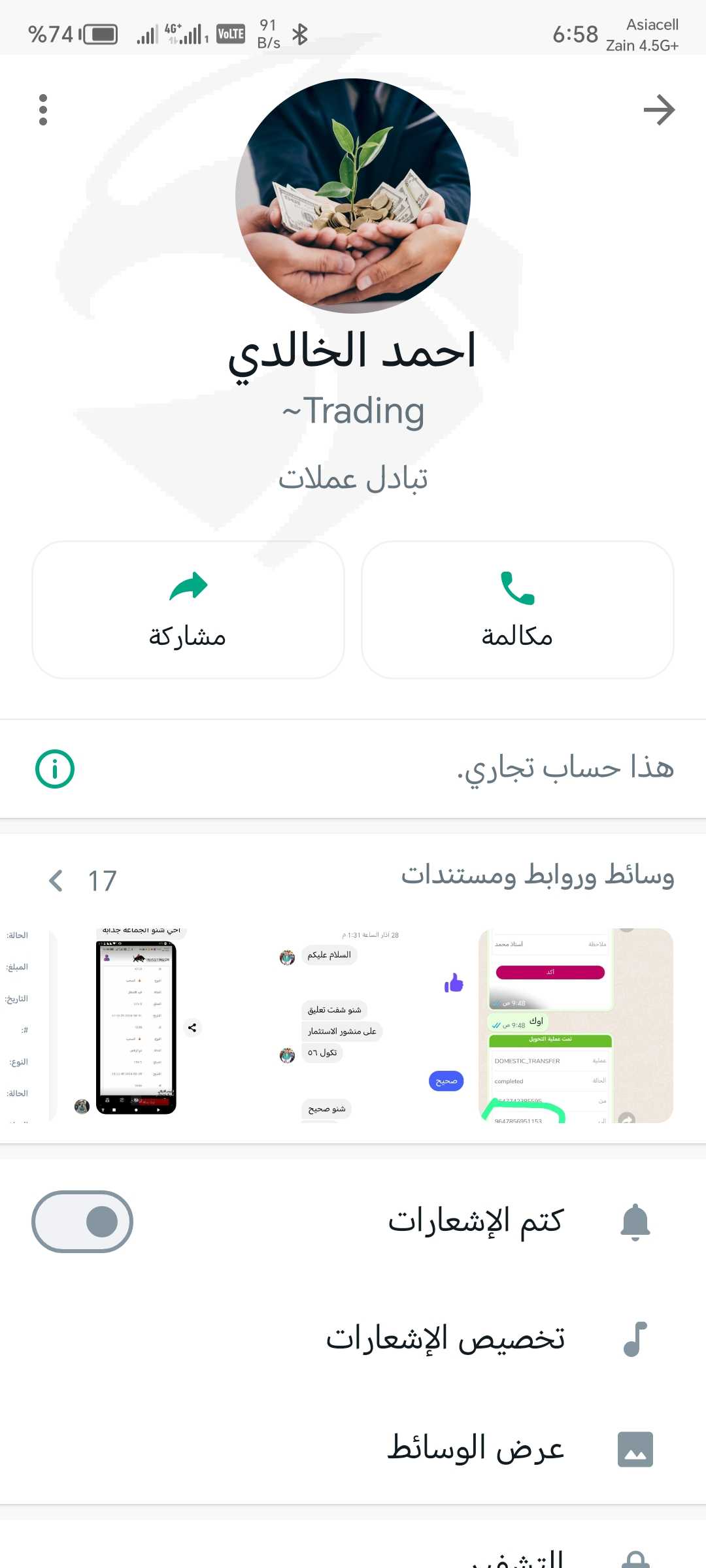706x1568 pixels.
Task: Open عرض الوسائط setting
Action: (353, 1448)
